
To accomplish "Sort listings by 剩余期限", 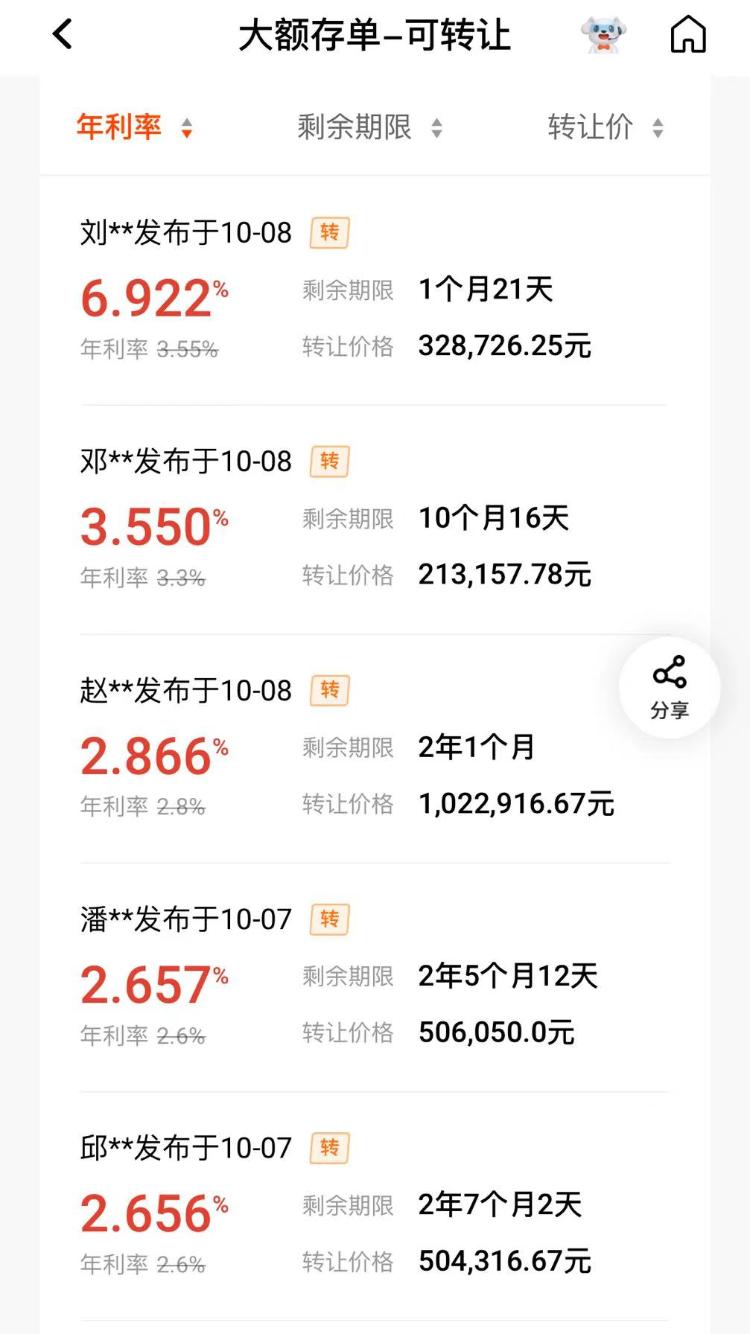I will point(369,128).
